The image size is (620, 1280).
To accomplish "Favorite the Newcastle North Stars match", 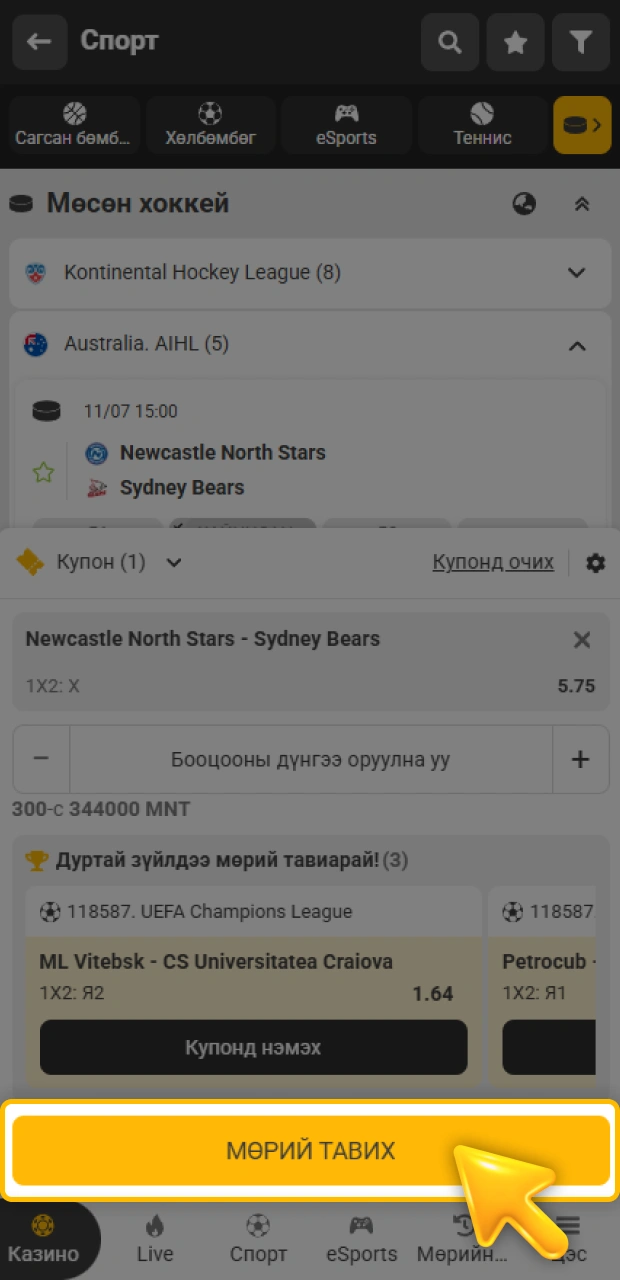I will coord(43,472).
